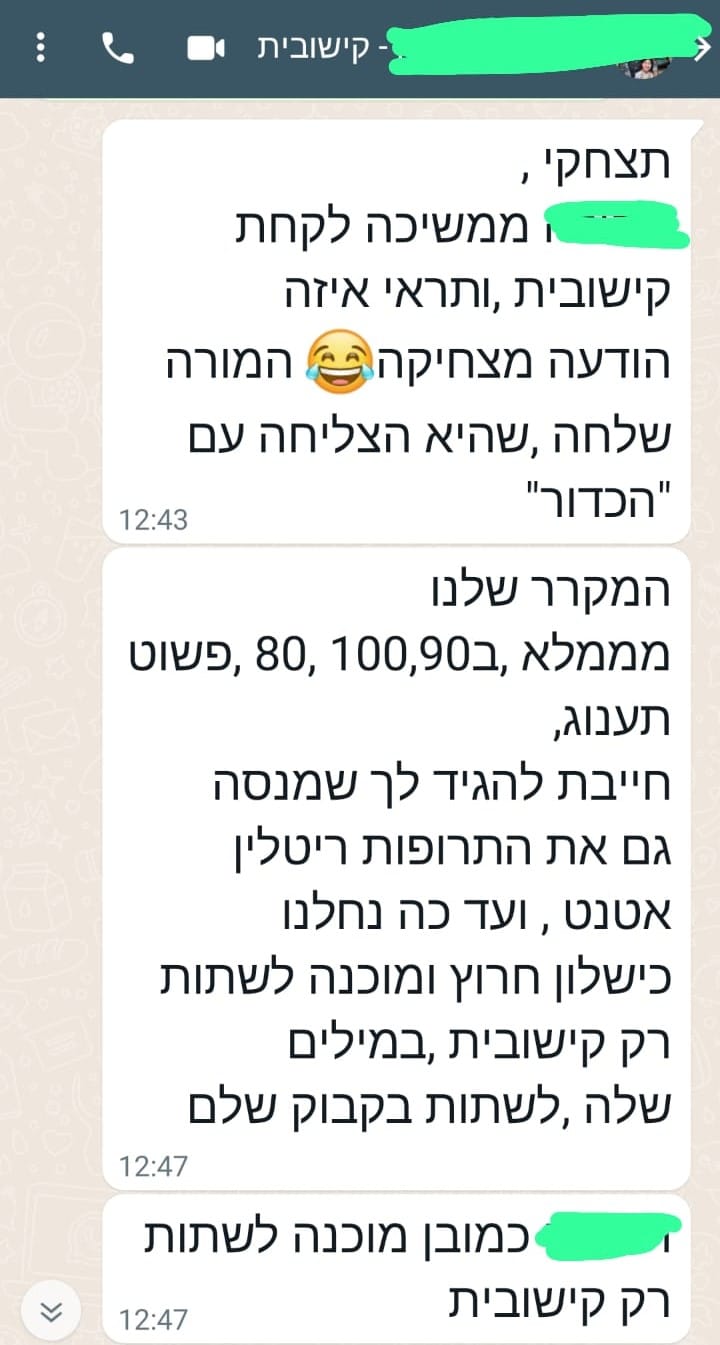This screenshot has width=720, height=1345.
Task: Open the overflow menu with three dots
Action: tap(41, 48)
